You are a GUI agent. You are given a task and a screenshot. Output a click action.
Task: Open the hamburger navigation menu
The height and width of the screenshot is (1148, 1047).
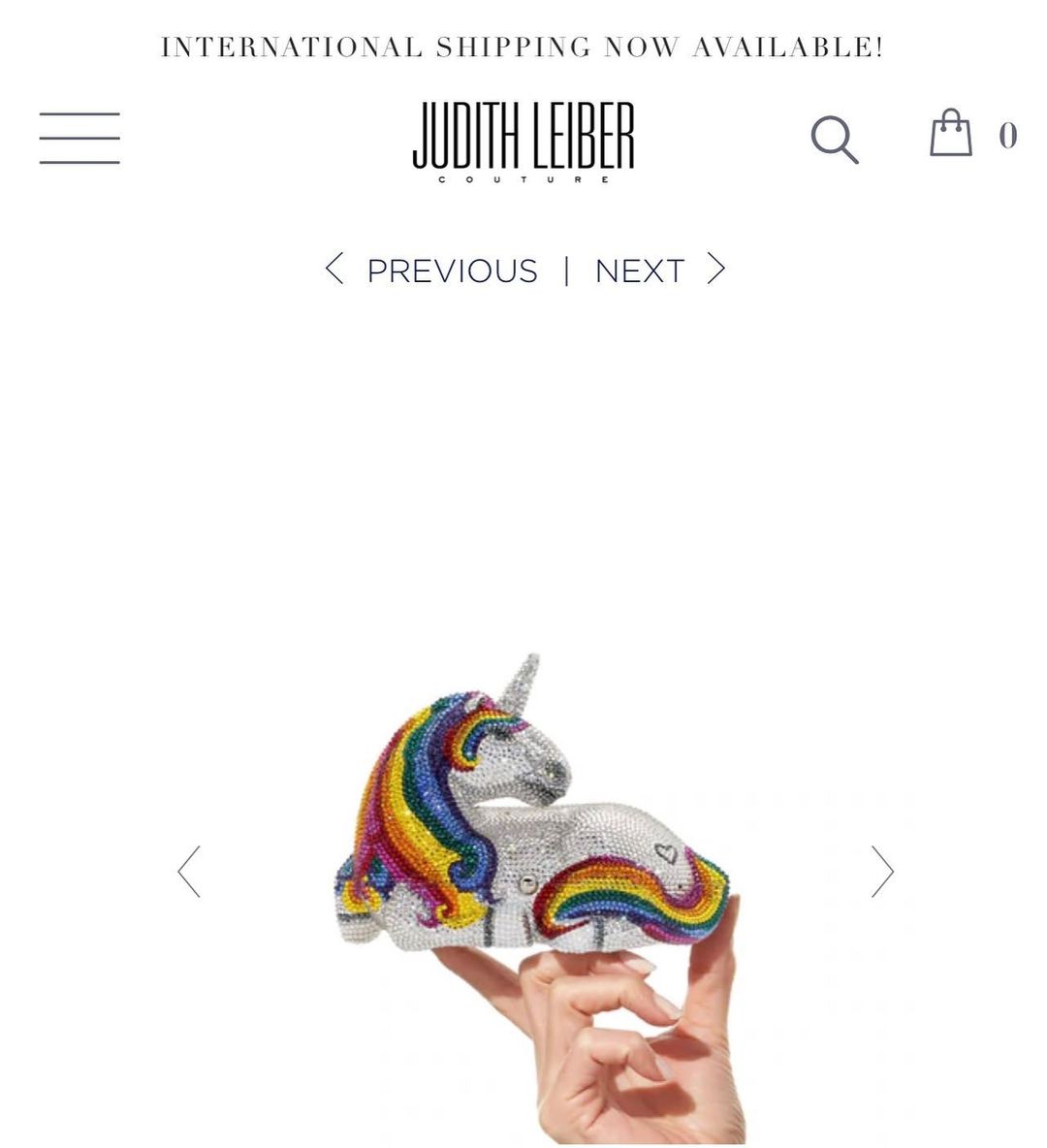coord(79,138)
